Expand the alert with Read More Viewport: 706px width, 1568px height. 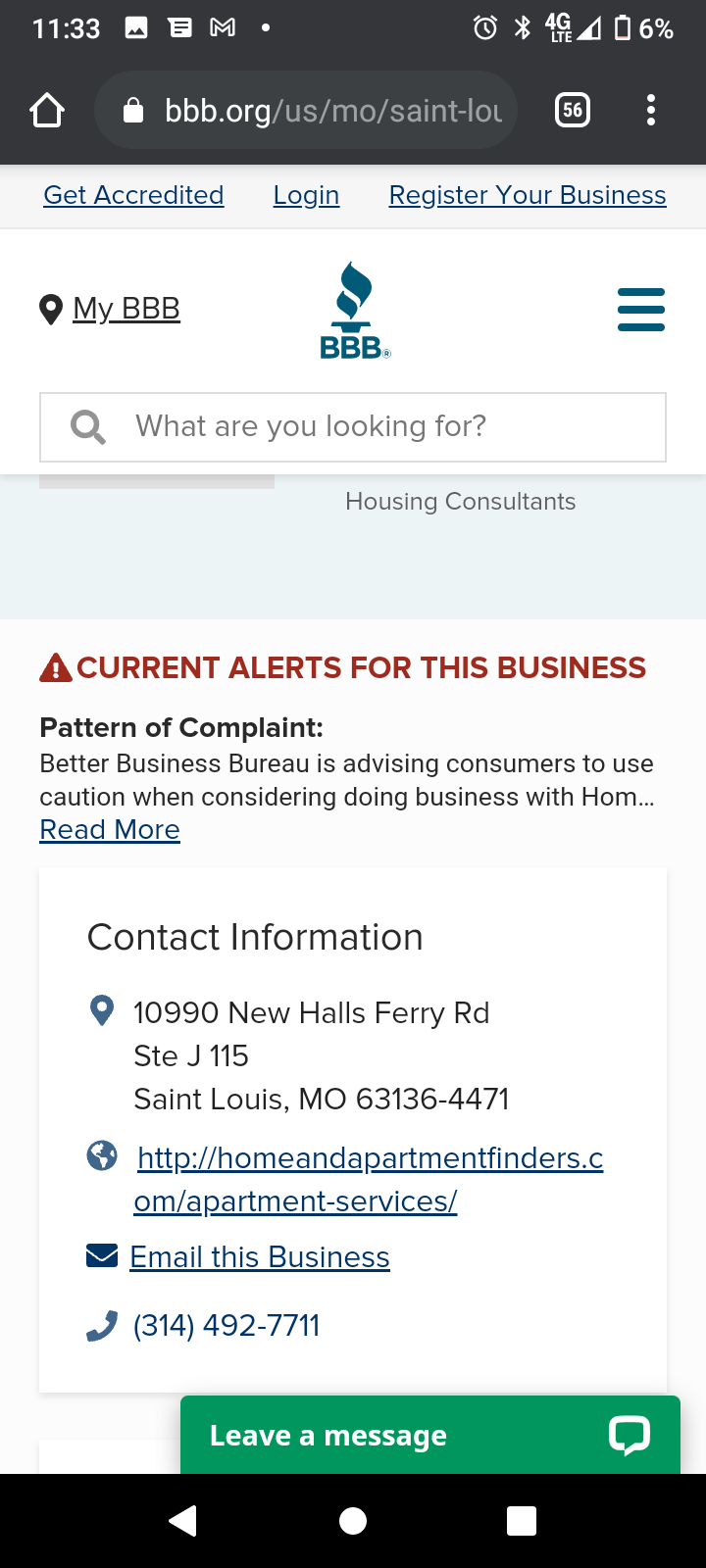pyautogui.click(x=110, y=829)
